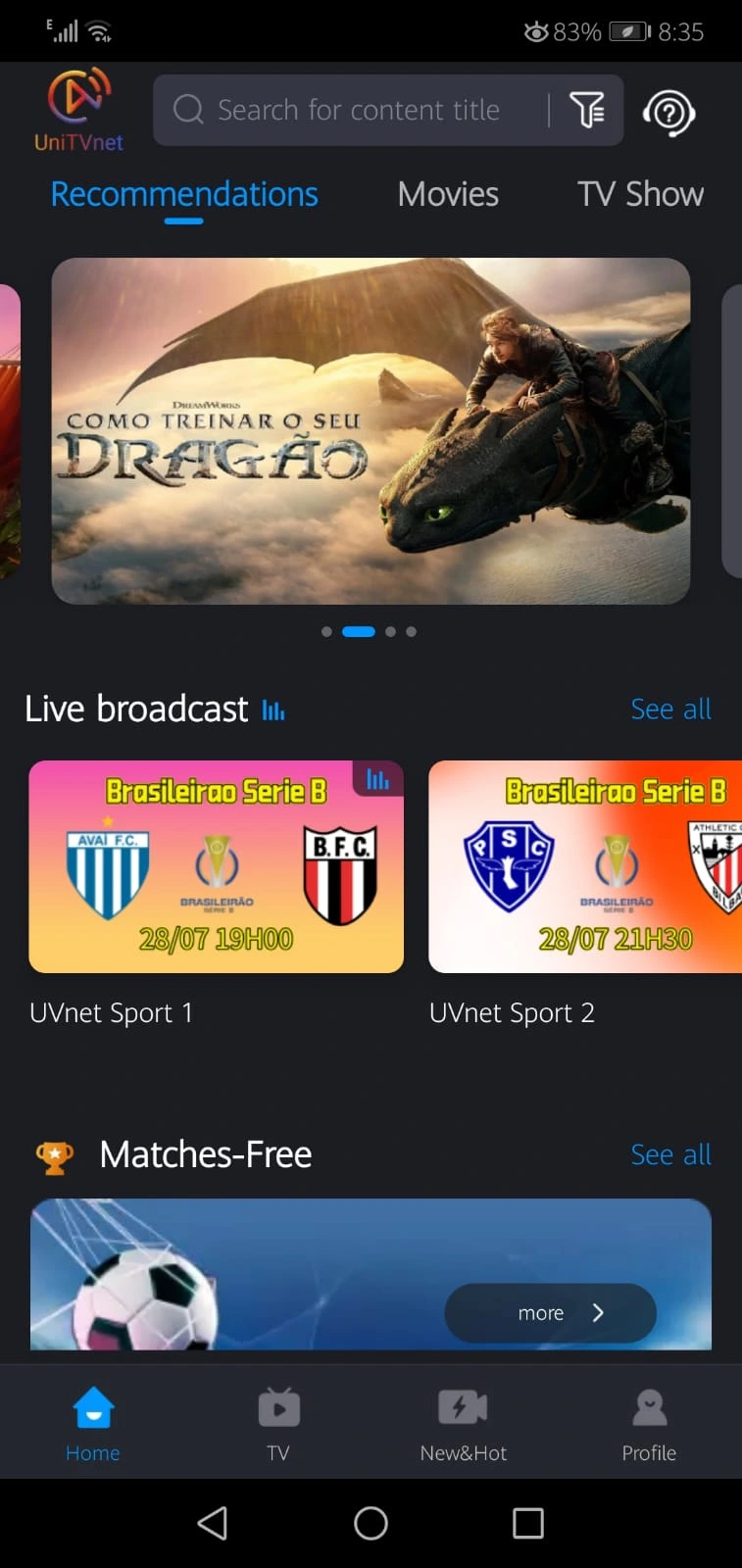742x1568 pixels.
Task: Switch to the Movies tab
Action: (x=447, y=194)
